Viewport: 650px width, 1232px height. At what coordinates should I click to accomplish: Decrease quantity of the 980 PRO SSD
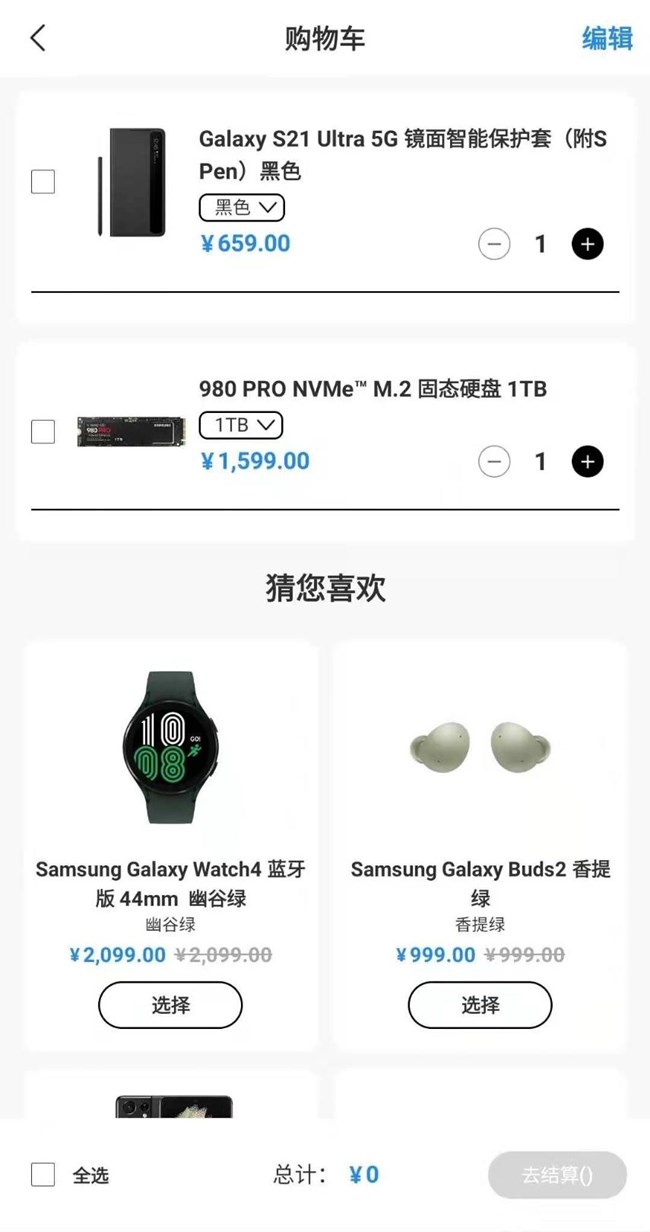click(494, 462)
